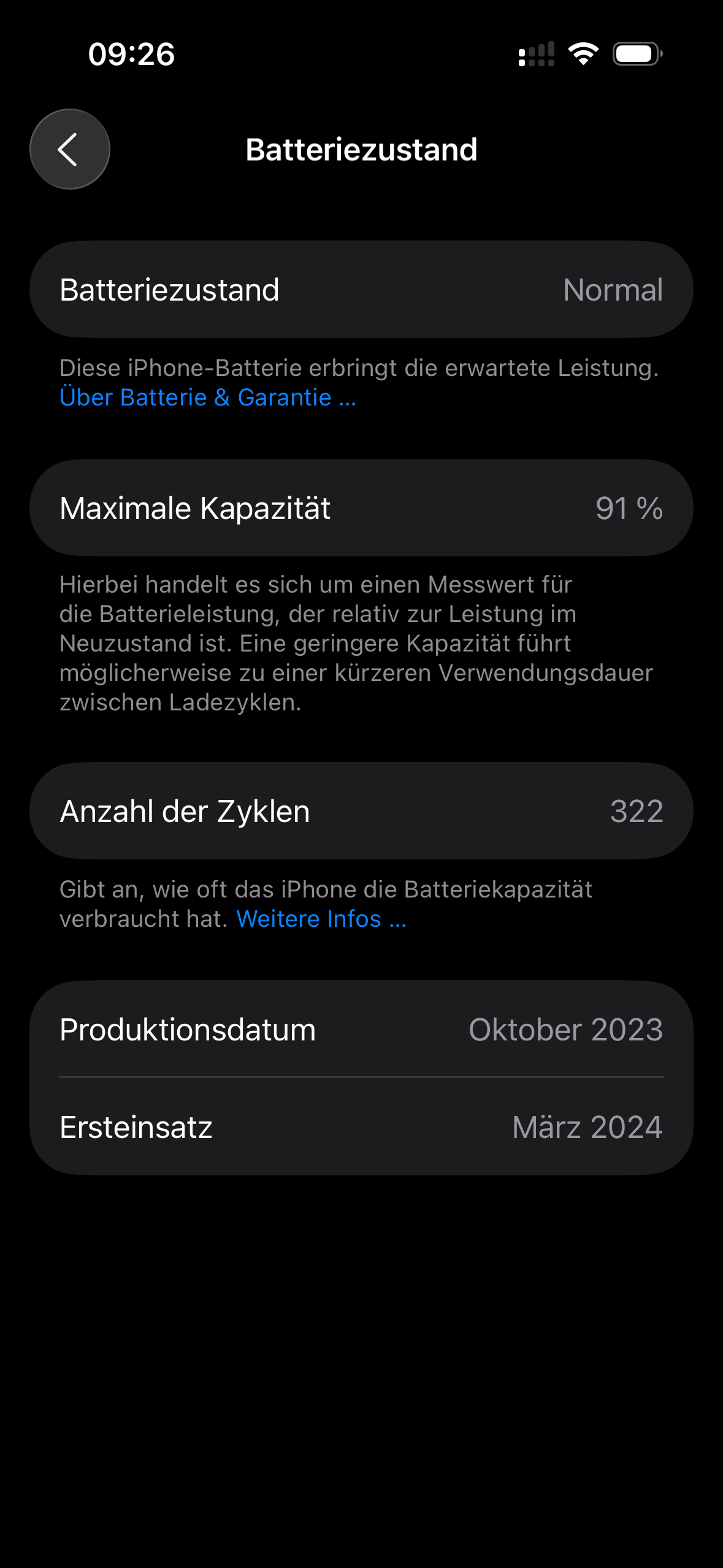Go back from Batteriezustand screen
723x1568 pixels.
[x=69, y=149]
